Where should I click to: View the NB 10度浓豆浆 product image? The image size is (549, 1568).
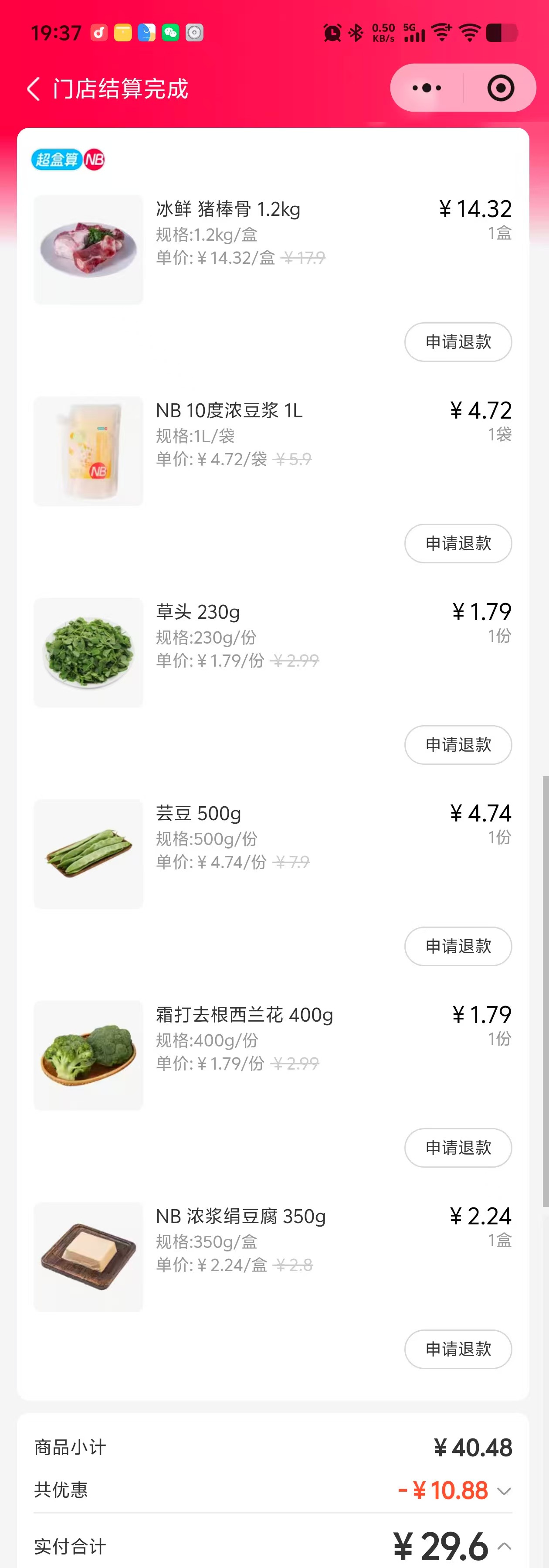pos(89,451)
